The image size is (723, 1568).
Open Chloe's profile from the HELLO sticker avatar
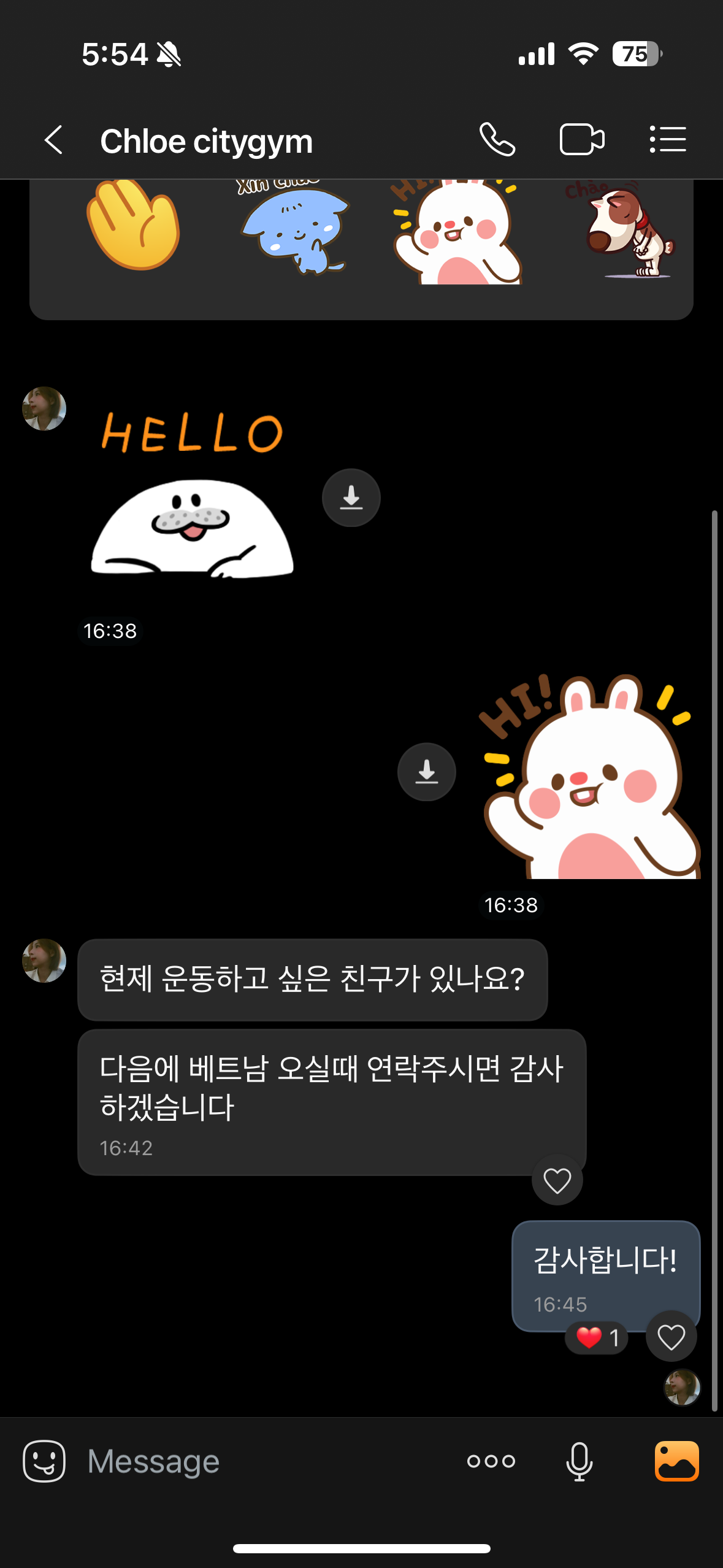pos(44,409)
